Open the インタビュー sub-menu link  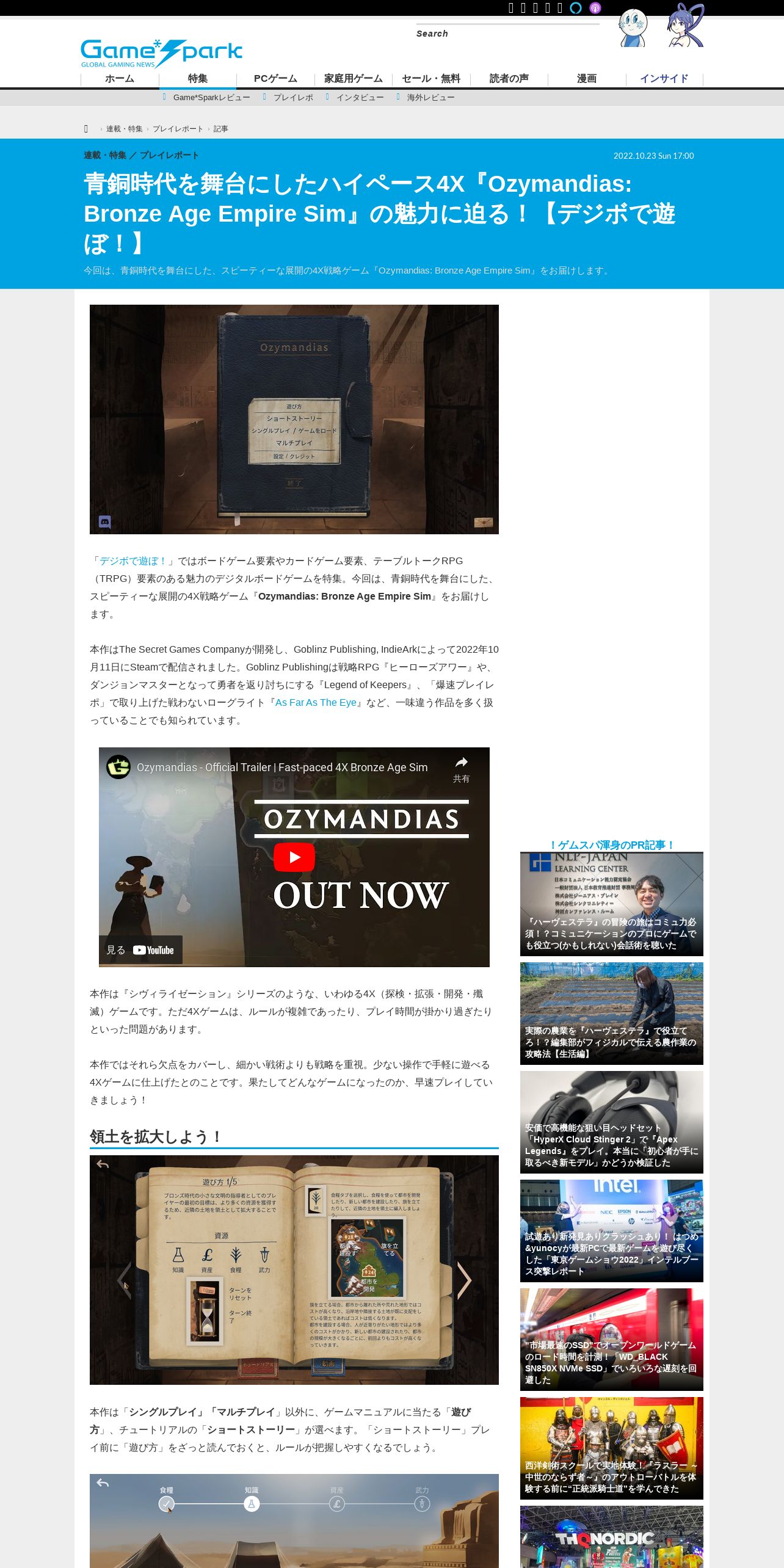(360, 98)
